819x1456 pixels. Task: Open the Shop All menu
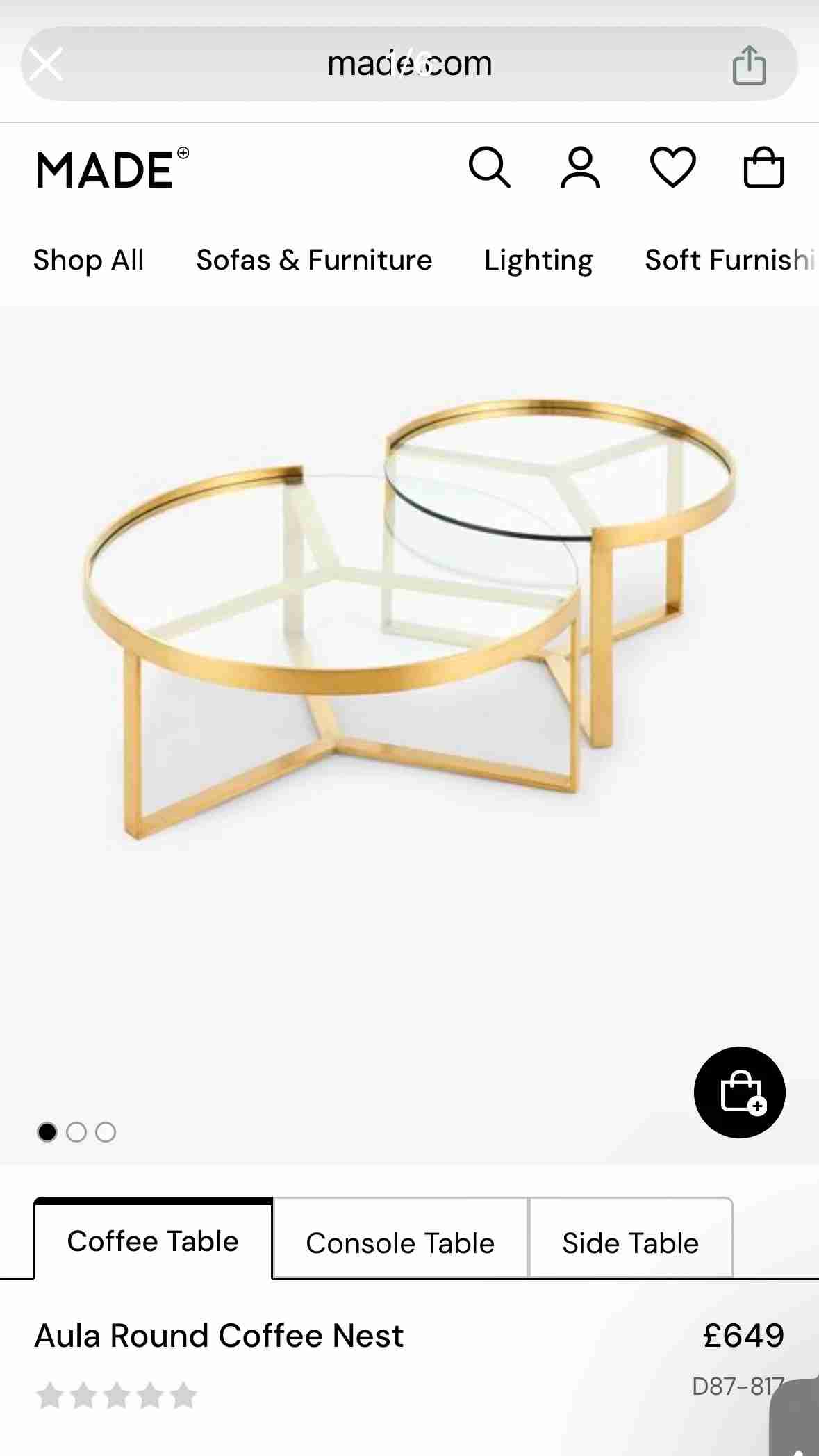[88, 261]
